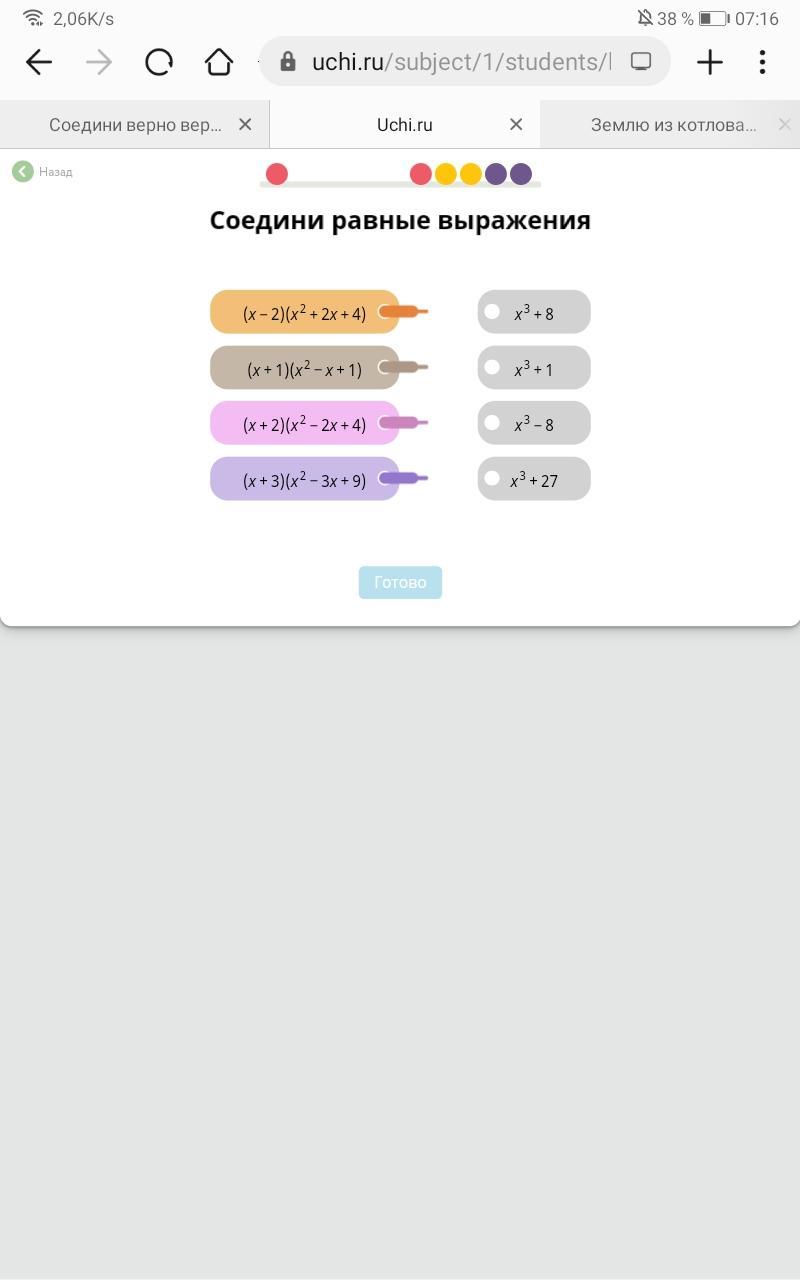This screenshot has width=800, height=1280.
Task: Open the browser overflow menu
Action: tap(762, 62)
